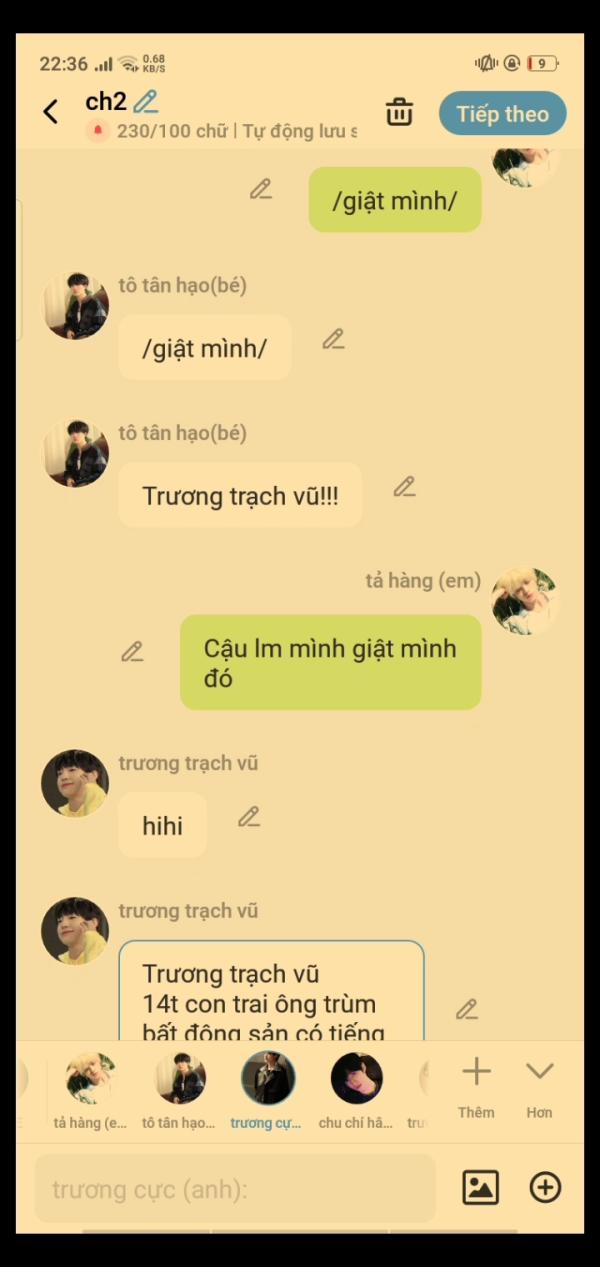
Task: Focus the trương cực (anh) message field
Action: [235, 1189]
